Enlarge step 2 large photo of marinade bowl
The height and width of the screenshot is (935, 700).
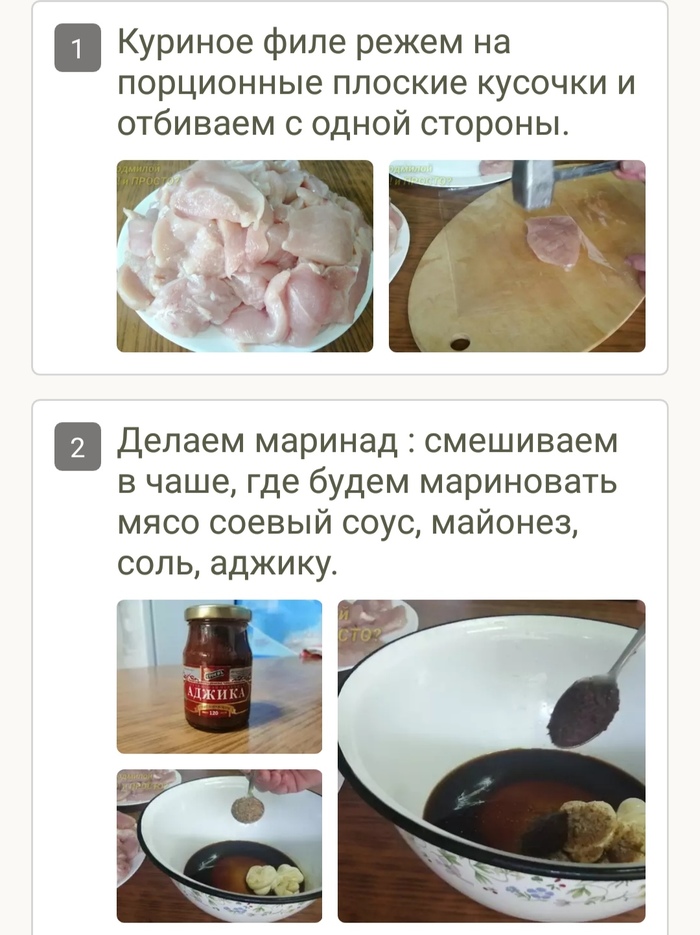pyautogui.click(x=491, y=760)
